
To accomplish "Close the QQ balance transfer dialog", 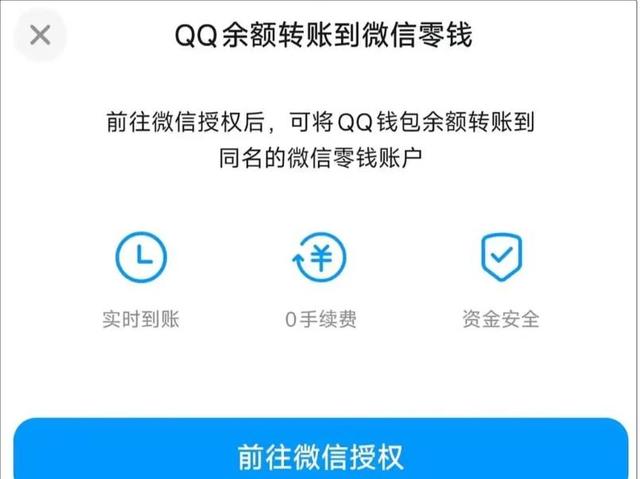I will (40, 36).
